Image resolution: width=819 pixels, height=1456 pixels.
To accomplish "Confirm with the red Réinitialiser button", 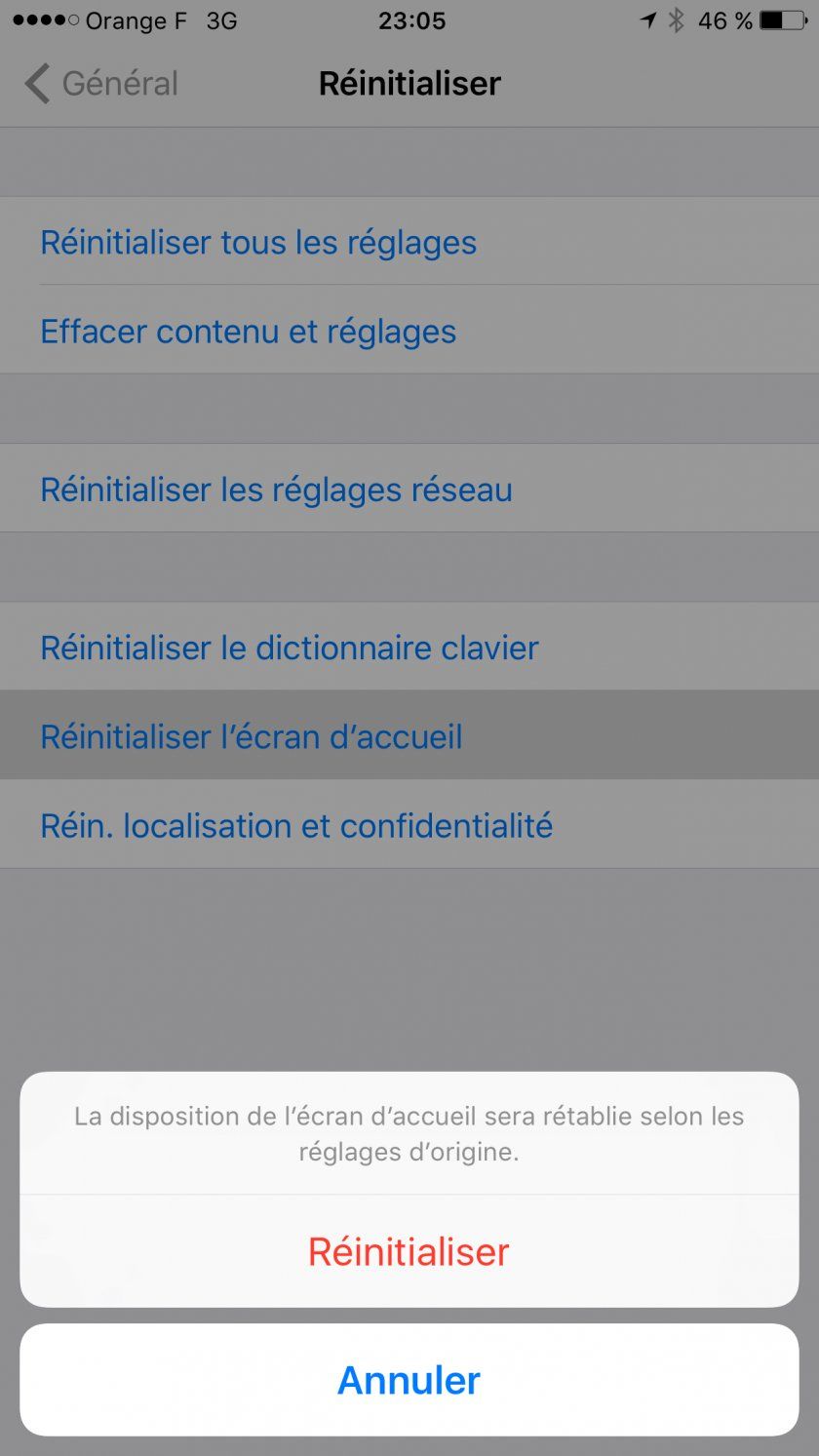I will tap(409, 1252).
